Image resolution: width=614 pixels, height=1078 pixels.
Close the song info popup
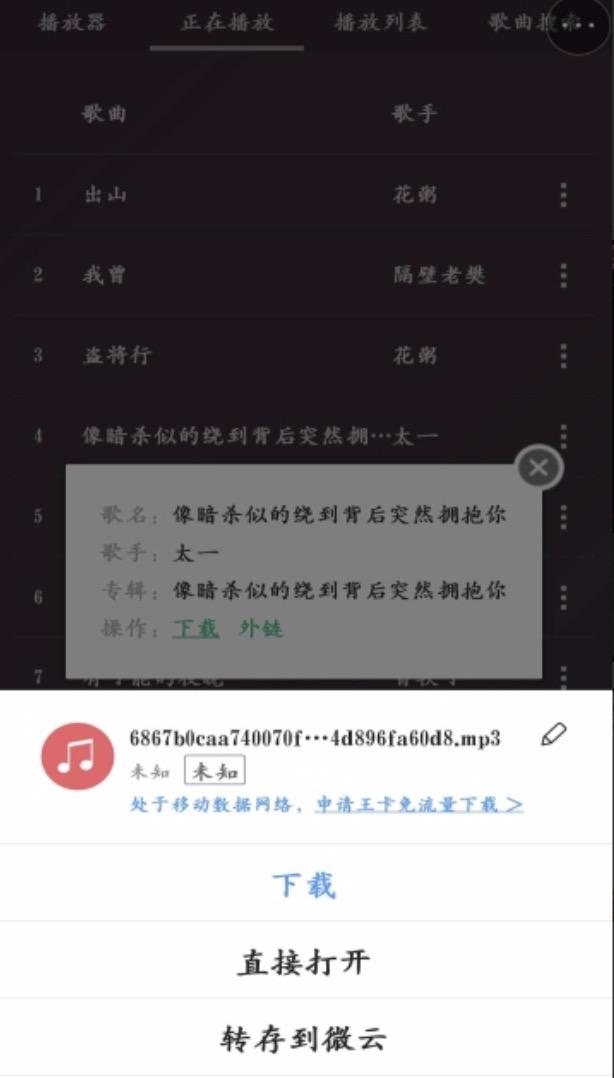coord(539,467)
